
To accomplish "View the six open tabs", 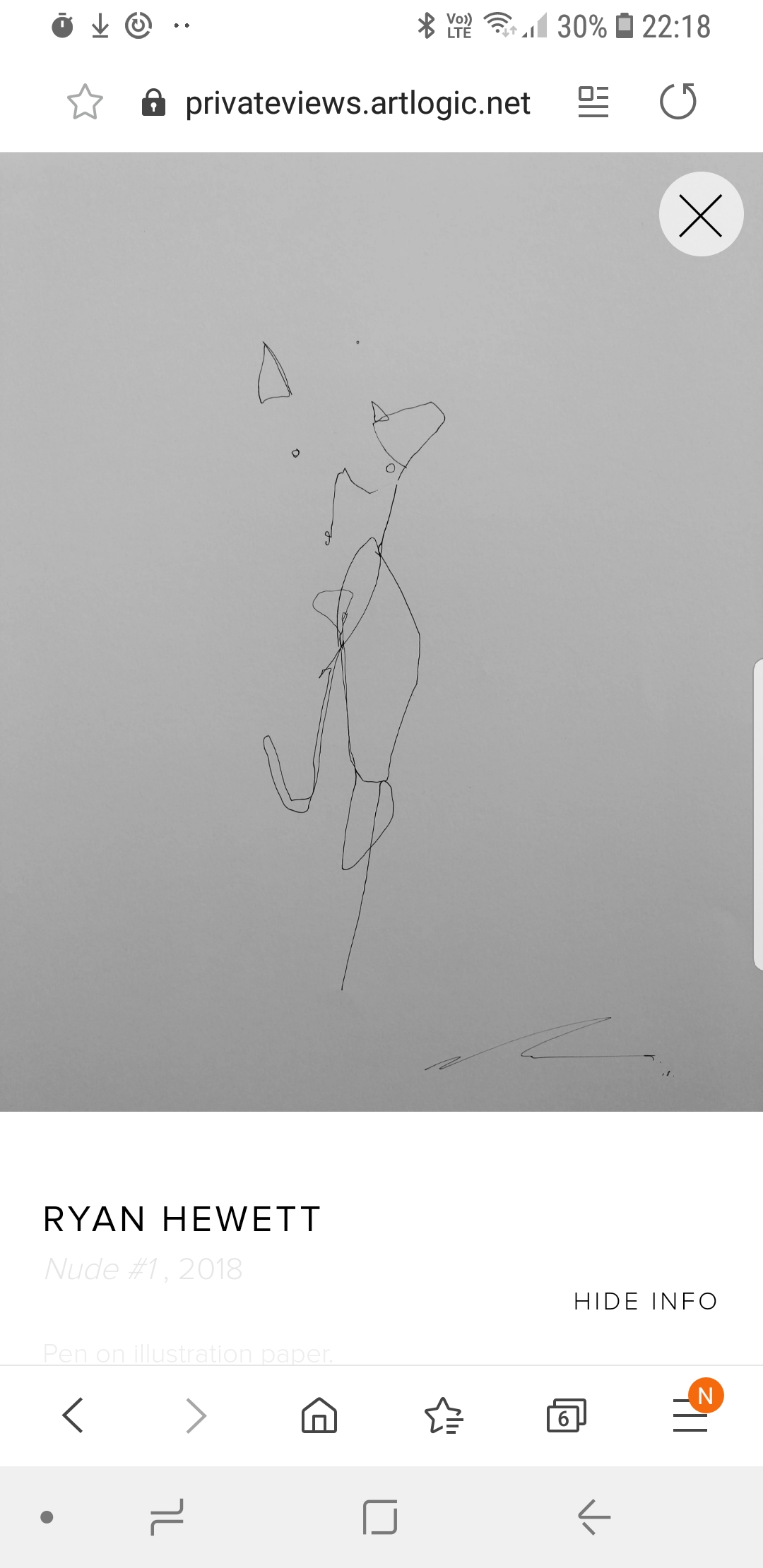I will tap(567, 1415).
